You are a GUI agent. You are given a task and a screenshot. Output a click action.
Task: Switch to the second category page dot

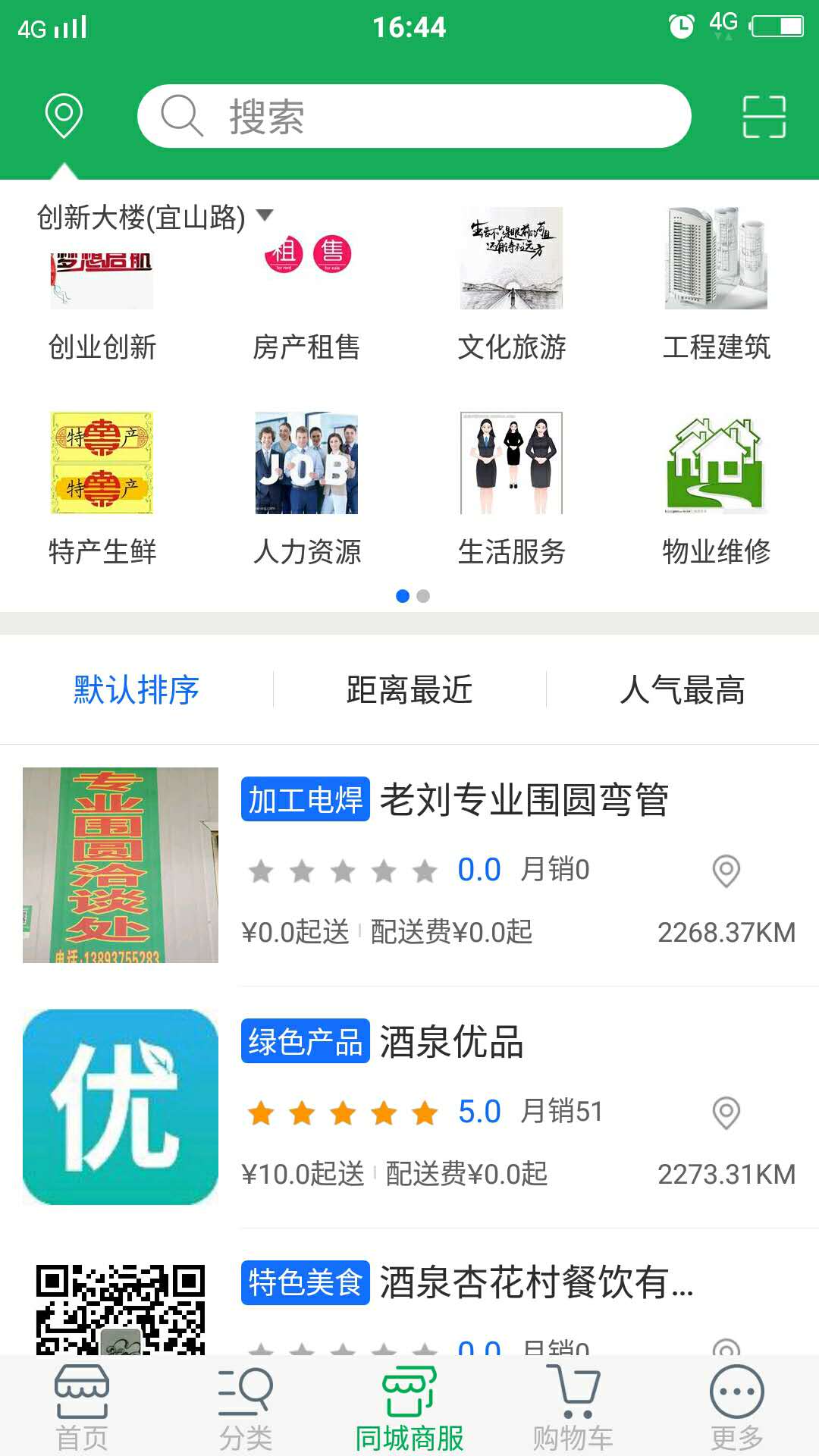point(422,598)
